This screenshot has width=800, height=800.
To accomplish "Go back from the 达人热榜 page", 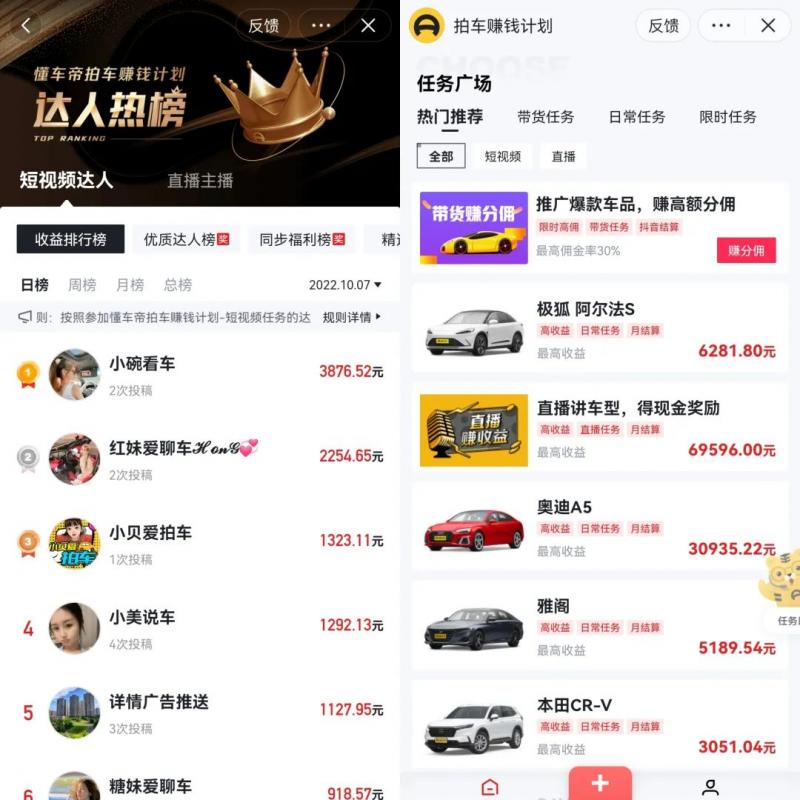I will pyautogui.click(x=26, y=26).
